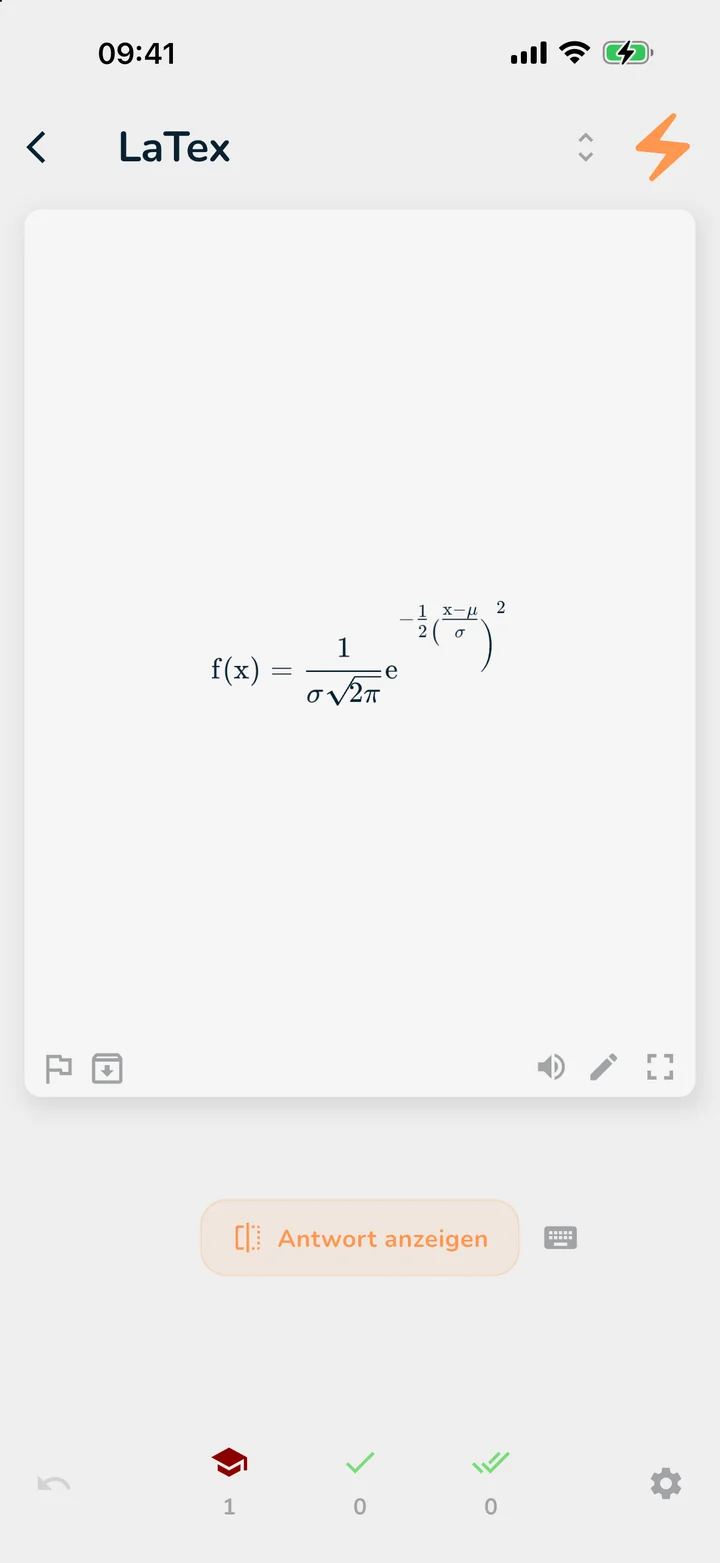Open the keyboard input icon
The width and height of the screenshot is (720, 1563).
561,1238
